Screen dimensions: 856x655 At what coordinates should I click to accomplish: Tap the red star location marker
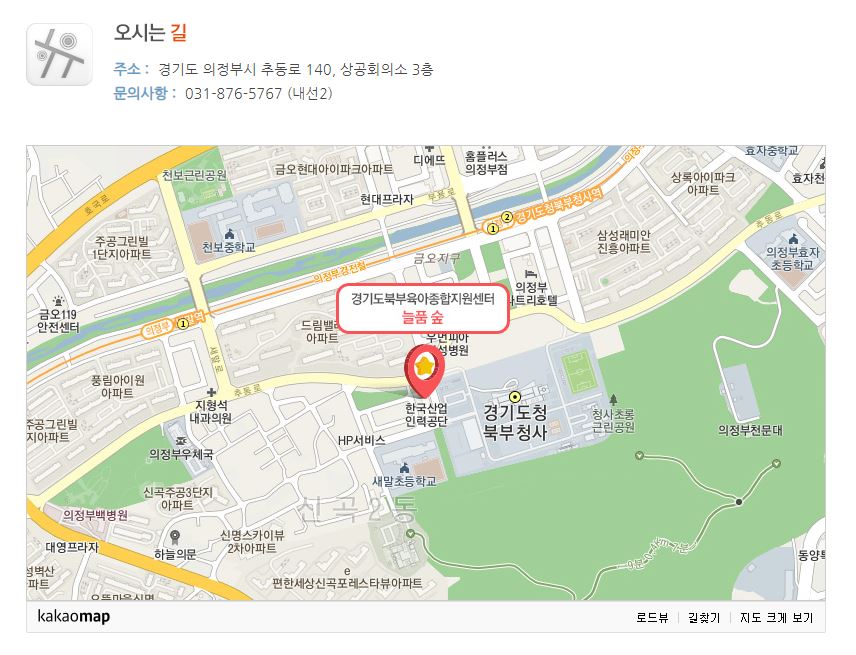[425, 370]
